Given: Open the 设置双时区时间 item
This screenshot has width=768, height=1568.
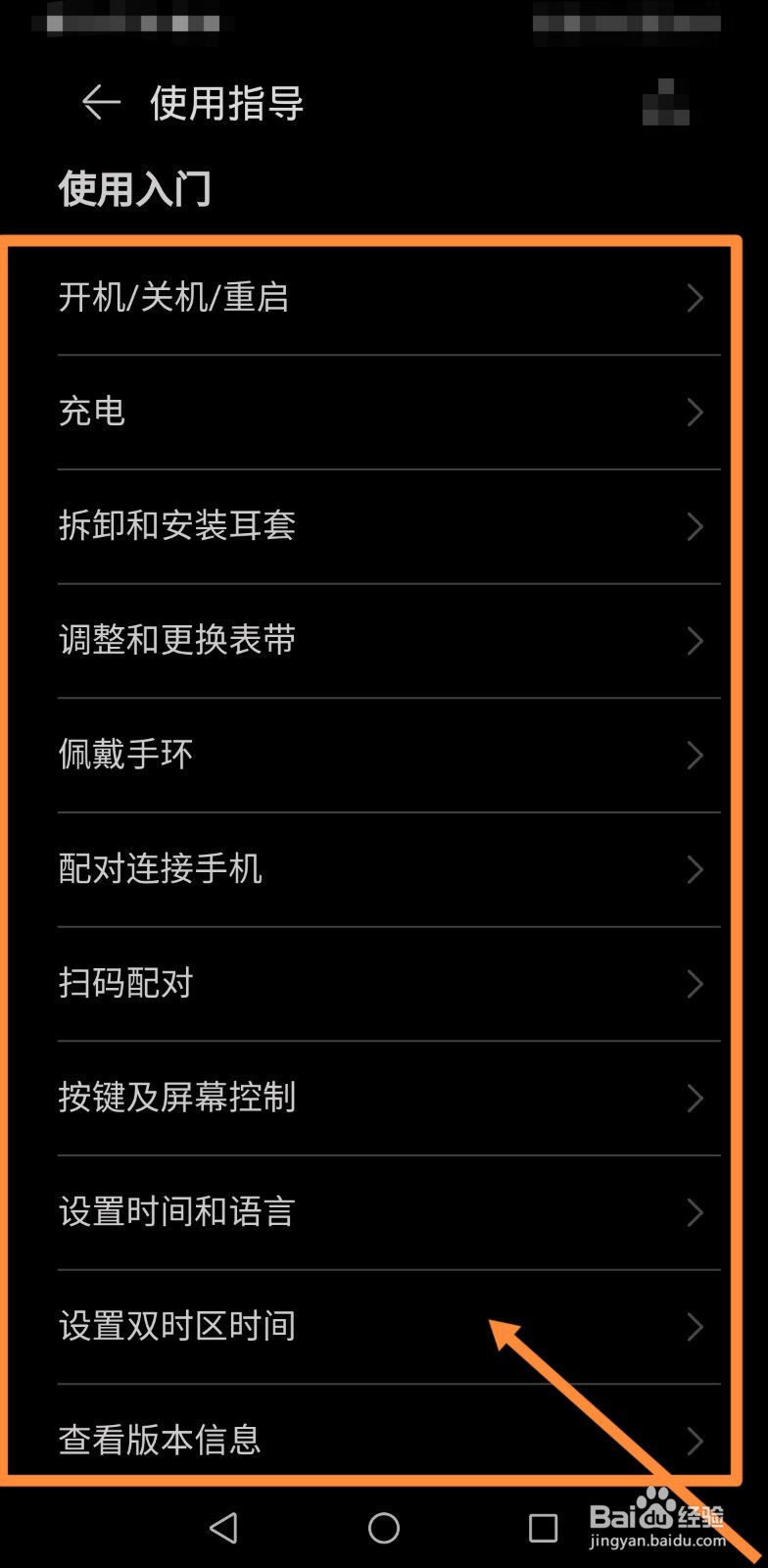Looking at the screenshot, I should pos(178,1327).
